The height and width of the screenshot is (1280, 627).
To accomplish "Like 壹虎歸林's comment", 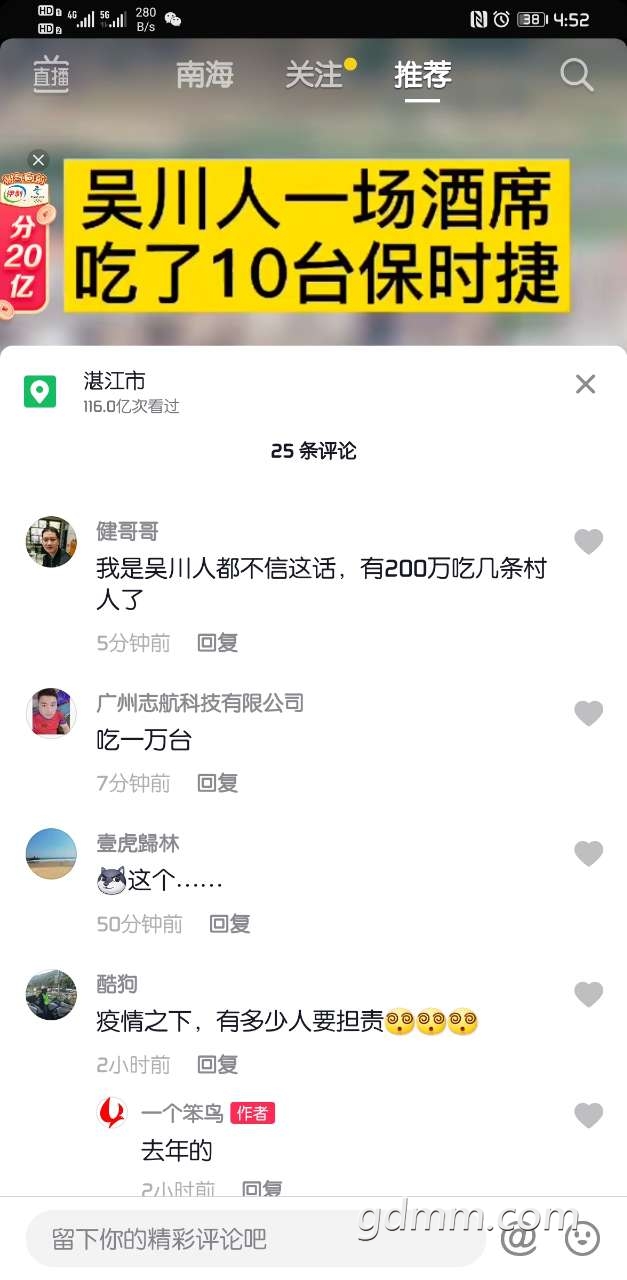I will tap(588, 854).
